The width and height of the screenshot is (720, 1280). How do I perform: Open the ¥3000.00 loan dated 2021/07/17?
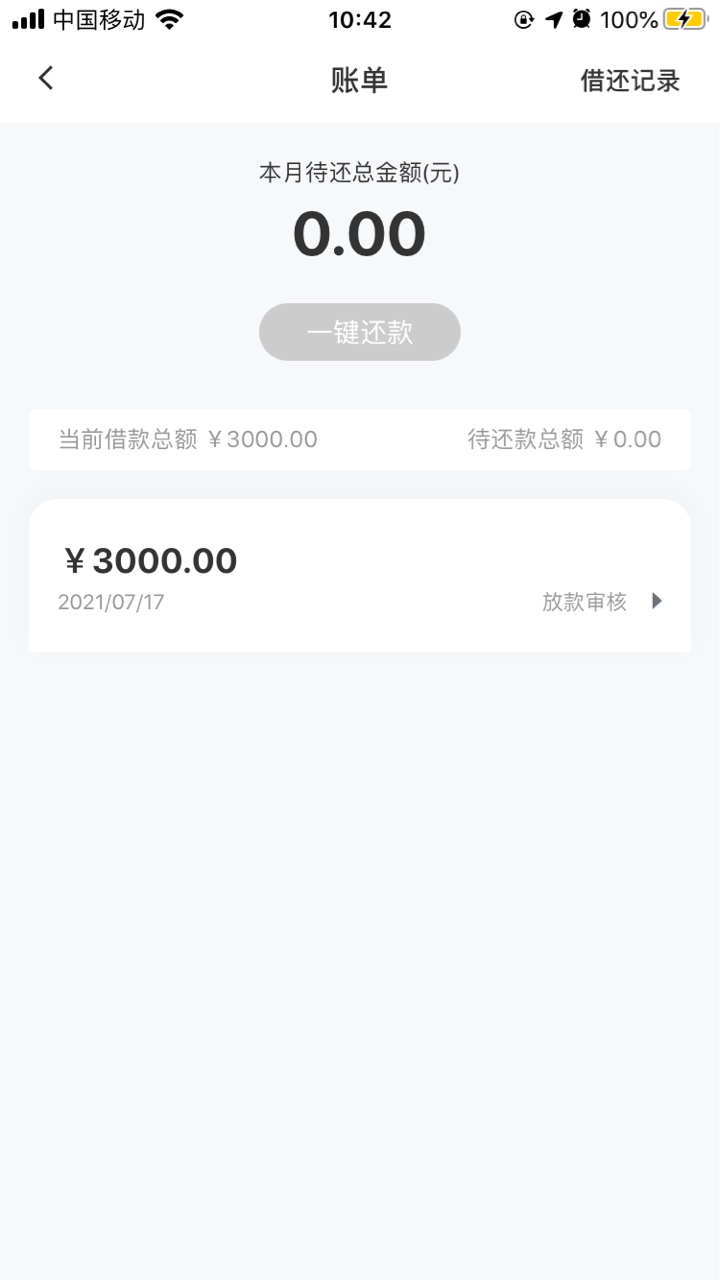click(360, 576)
